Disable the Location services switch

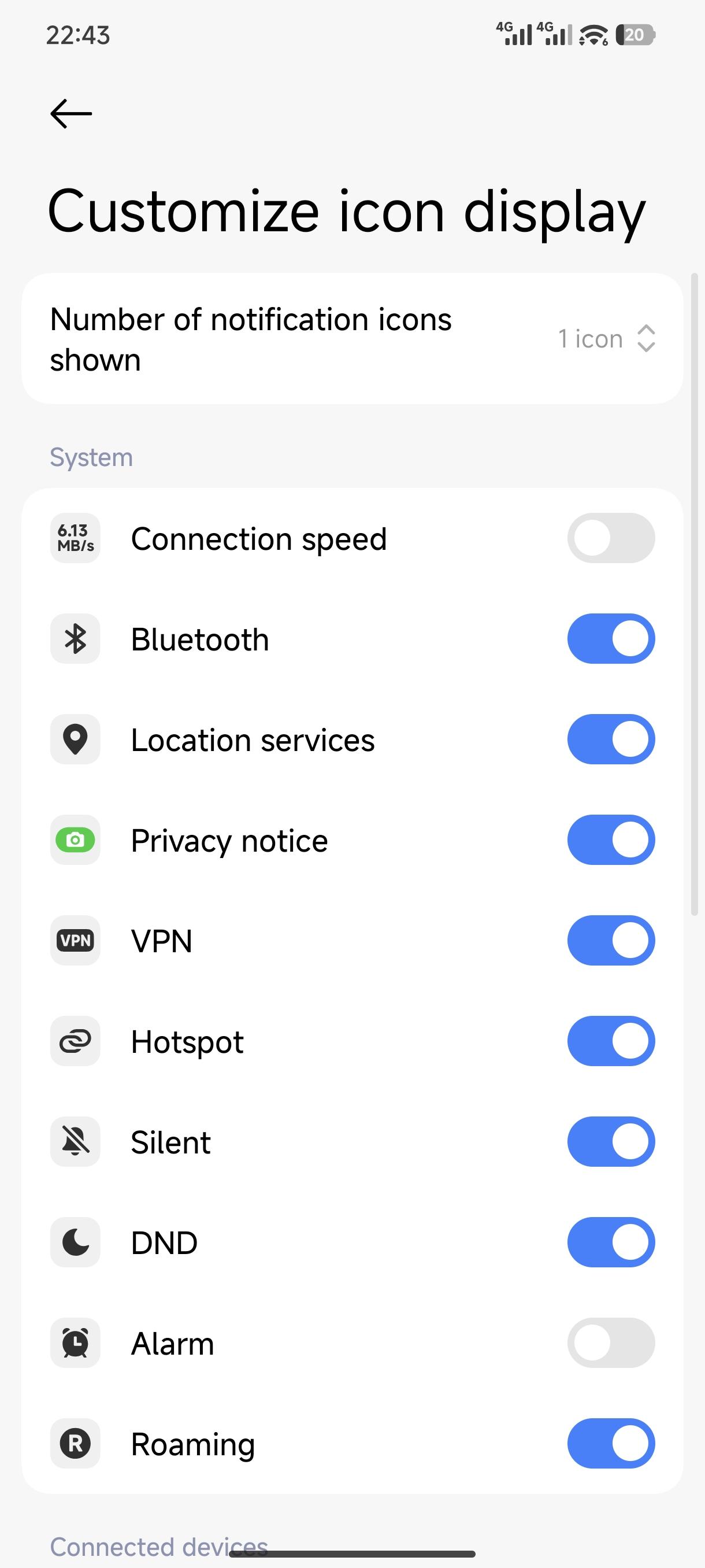pos(611,739)
